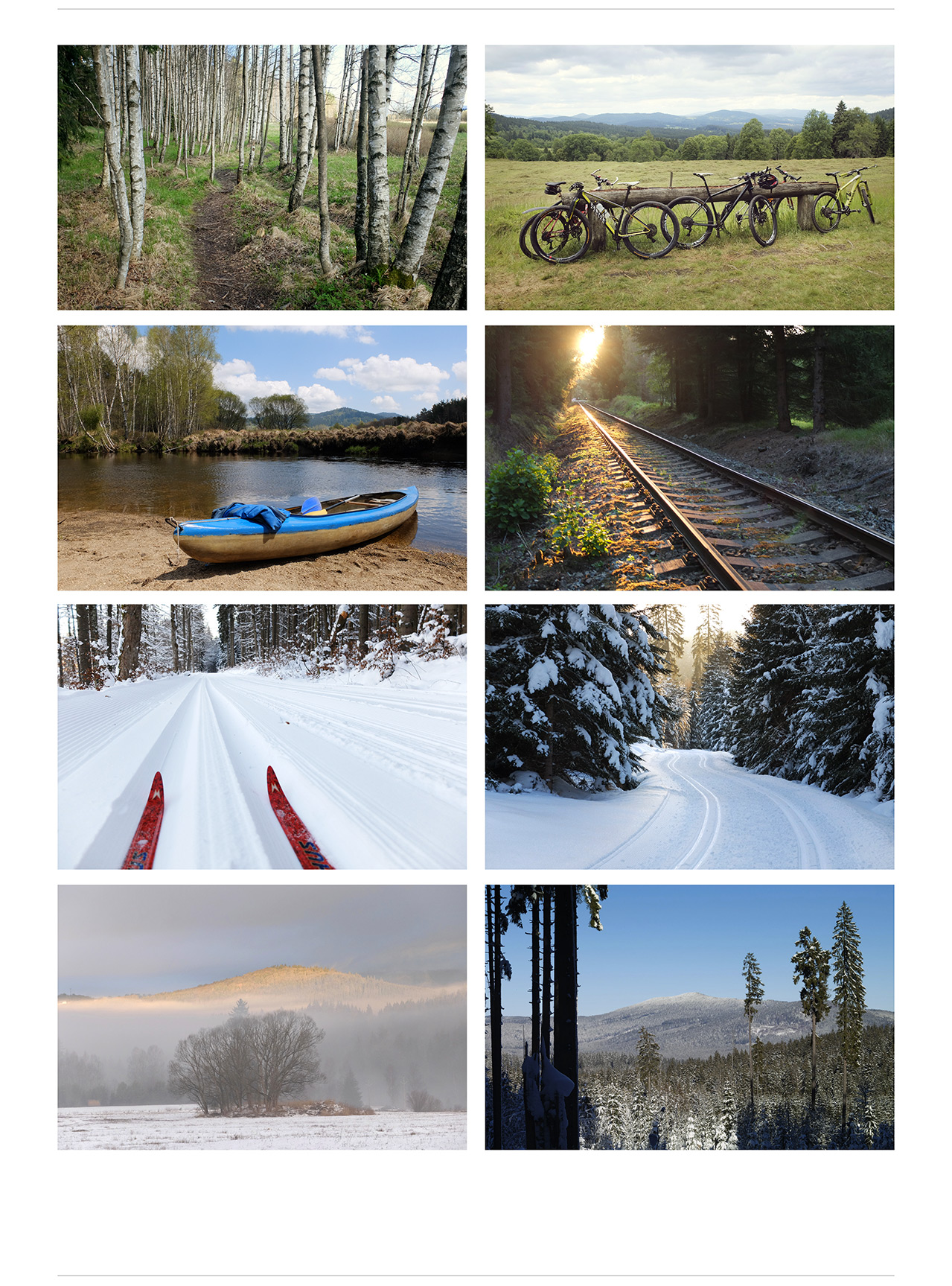Open the birch forest path photo
This screenshot has width=952, height=1286.
(262, 177)
